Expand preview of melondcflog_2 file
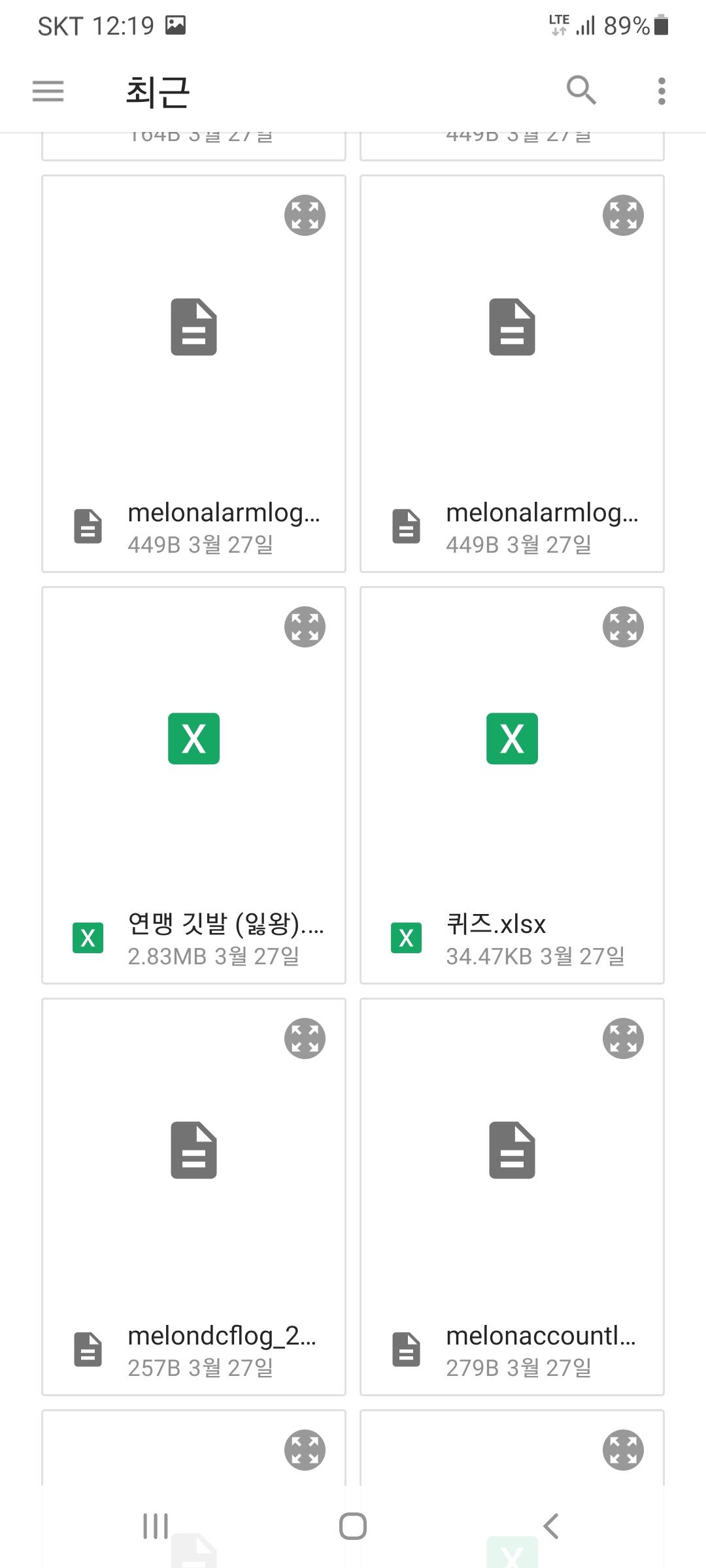This screenshot has width=706, height=1568. tap(305, 1039)
